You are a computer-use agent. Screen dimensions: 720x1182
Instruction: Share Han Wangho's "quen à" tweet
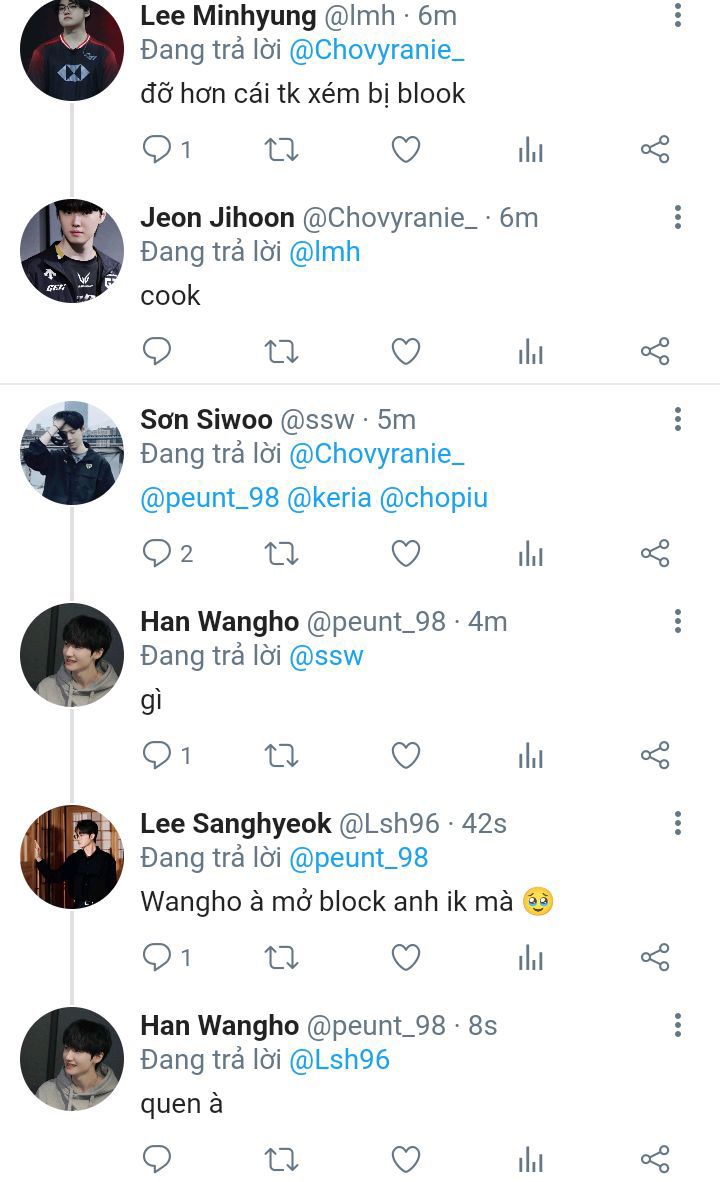point(655,1159)
